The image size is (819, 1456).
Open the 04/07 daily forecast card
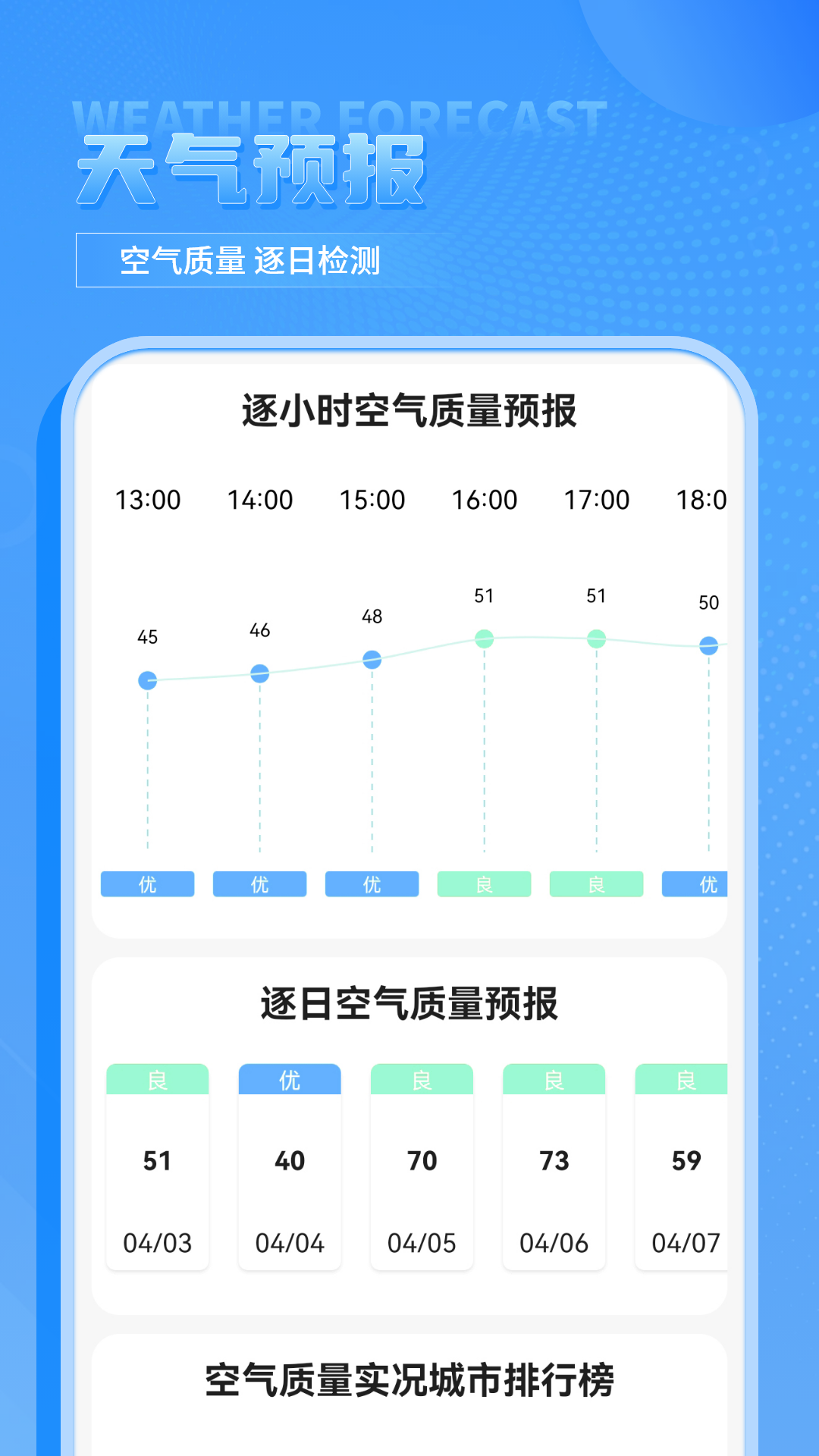682,1168
